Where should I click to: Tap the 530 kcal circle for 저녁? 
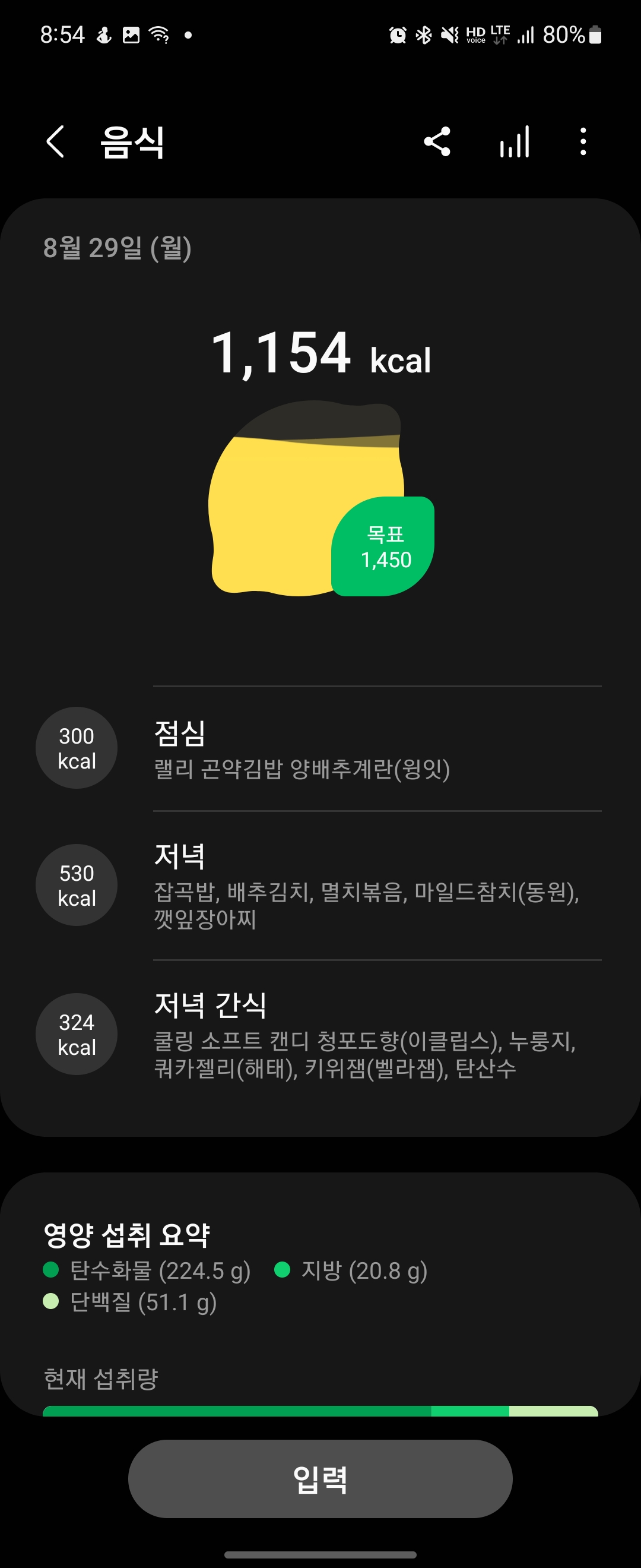[75, 886]
